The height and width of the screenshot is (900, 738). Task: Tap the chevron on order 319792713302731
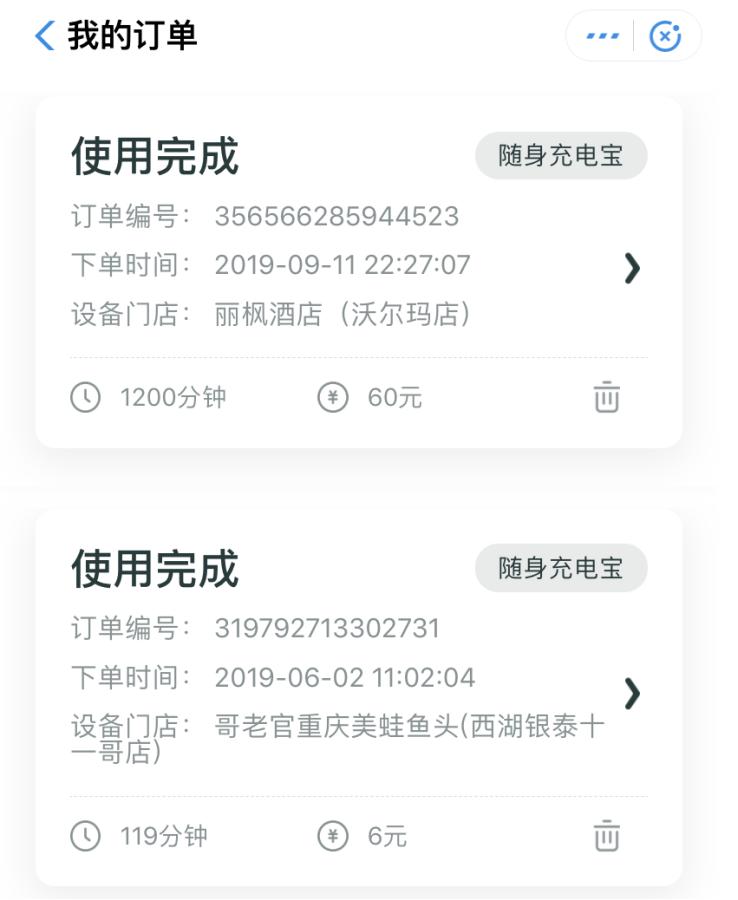(x=631, y=693)
